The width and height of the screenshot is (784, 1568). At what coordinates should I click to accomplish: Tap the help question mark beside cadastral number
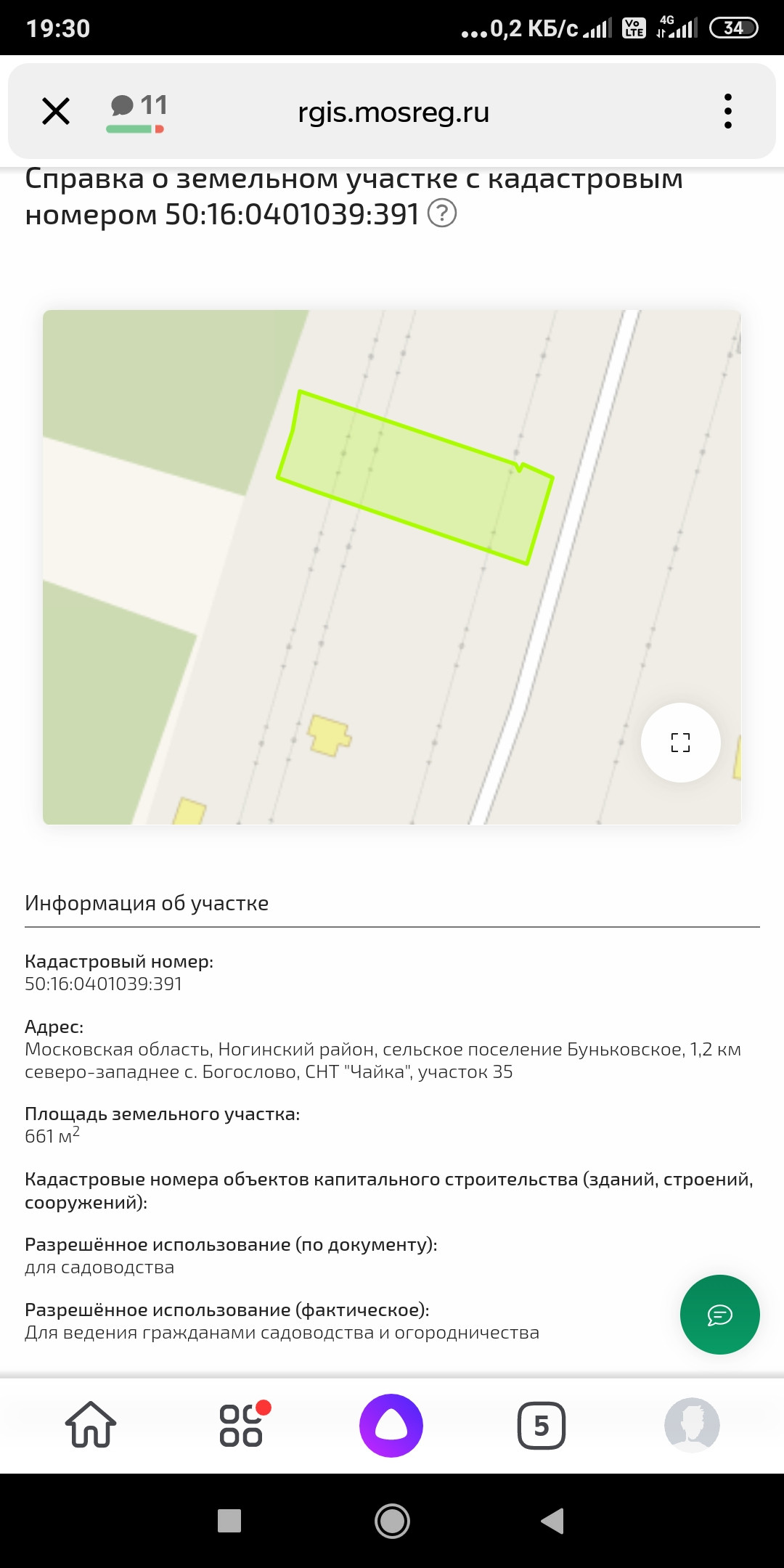(x=442, y=213)
